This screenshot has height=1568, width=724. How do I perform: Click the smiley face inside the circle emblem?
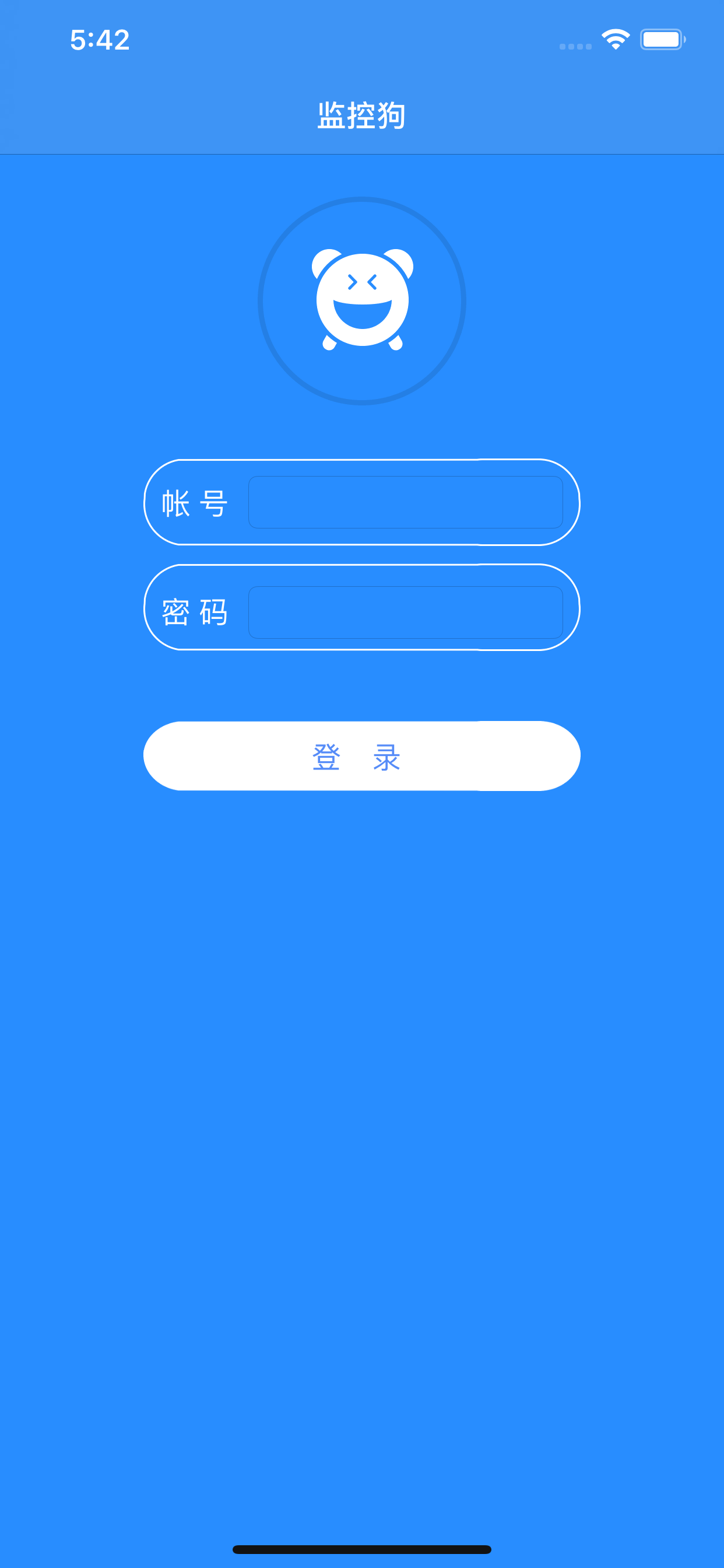pos(361,304)
